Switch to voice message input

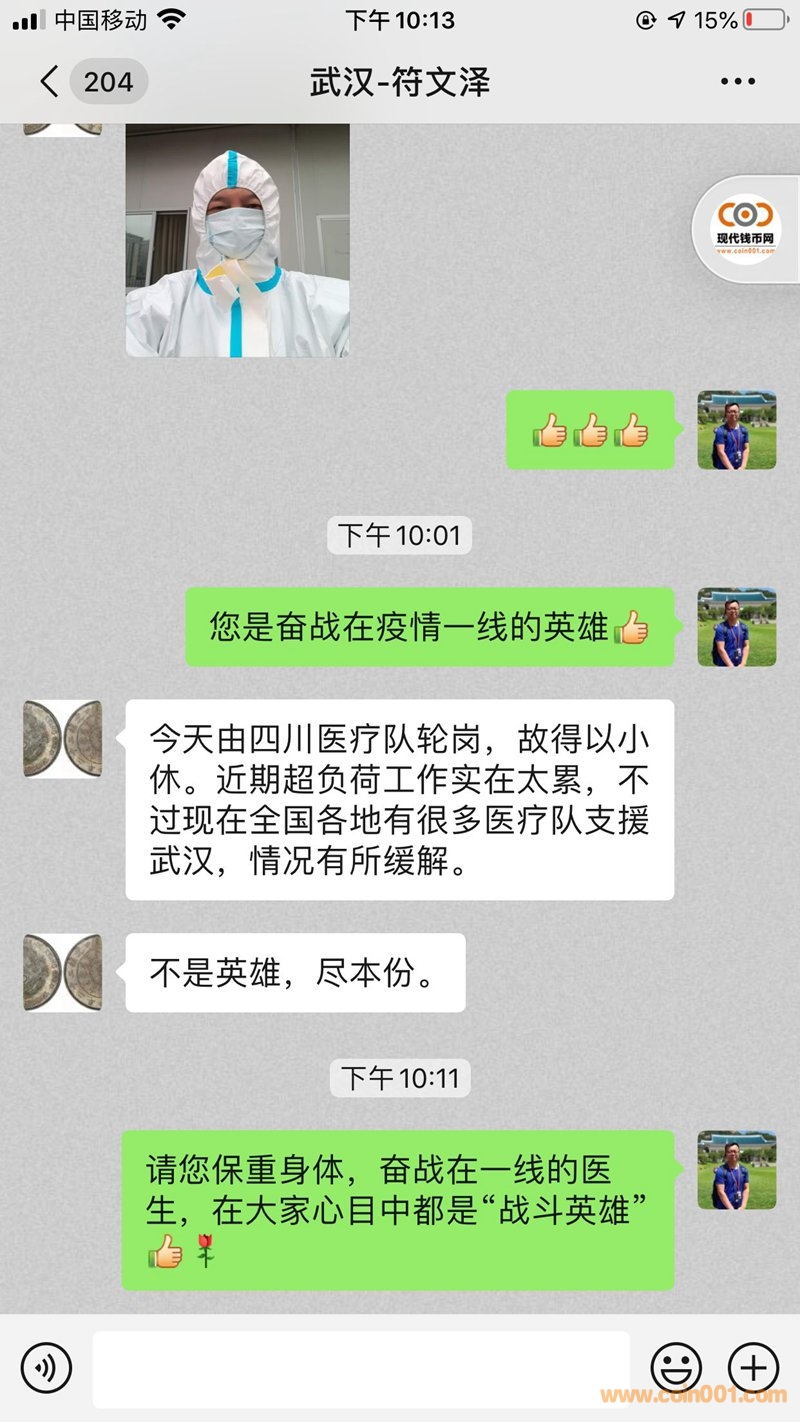(47, 1368)
